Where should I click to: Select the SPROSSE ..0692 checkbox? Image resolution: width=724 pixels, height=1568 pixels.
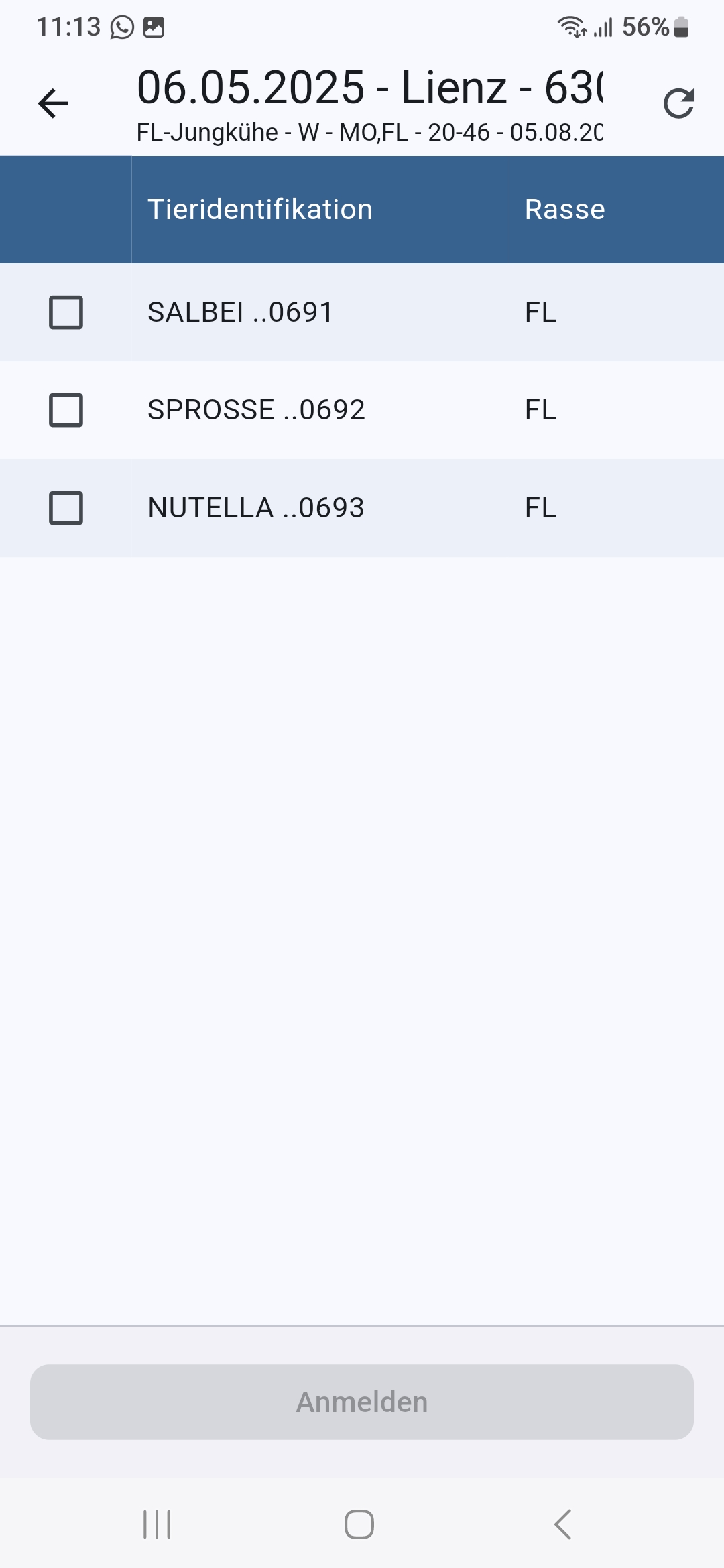[66, 410]
